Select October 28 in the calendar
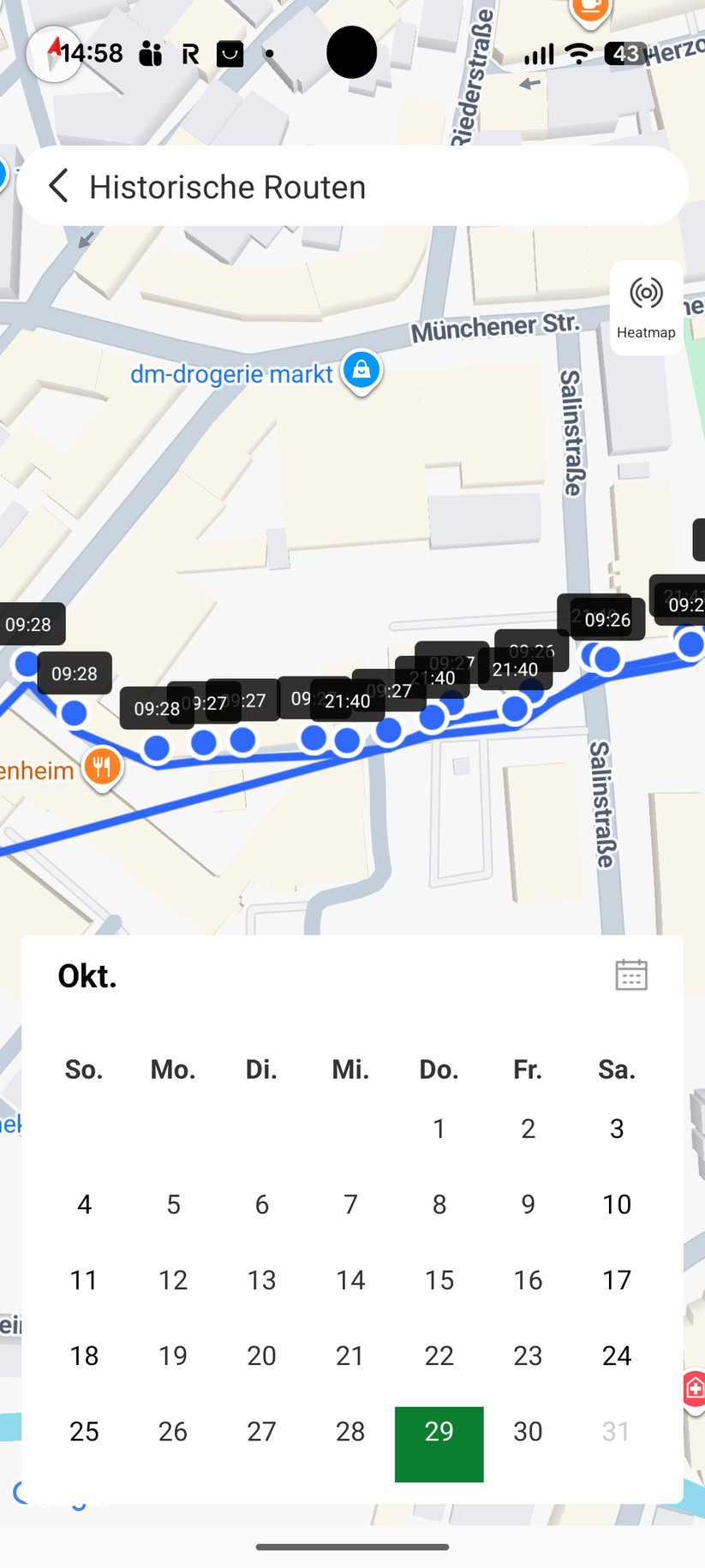The image size is (705, 1568). tap(350, 1431)
